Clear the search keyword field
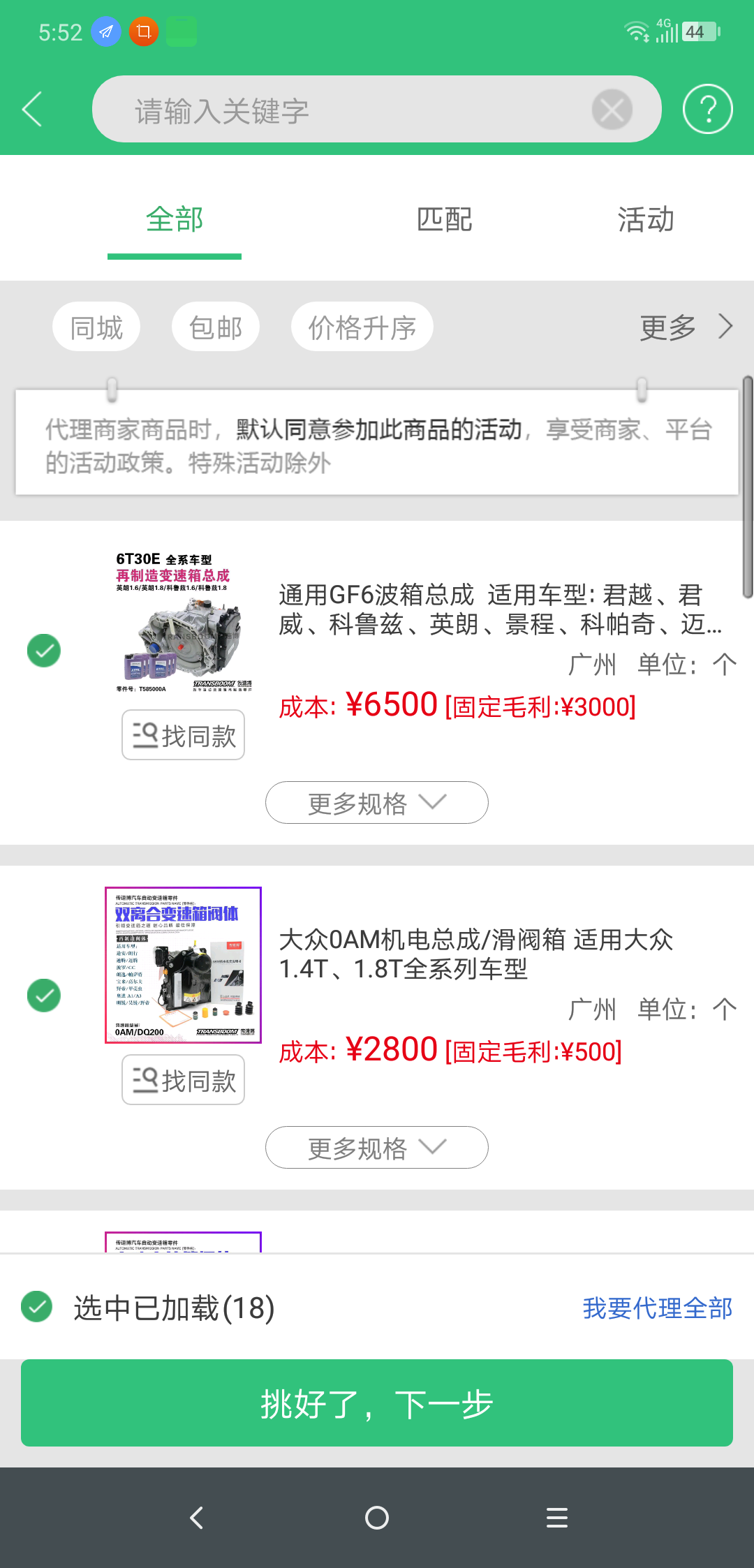This screenshot has width=754, height=1568. pyautogui.click(x=610, y=109)
